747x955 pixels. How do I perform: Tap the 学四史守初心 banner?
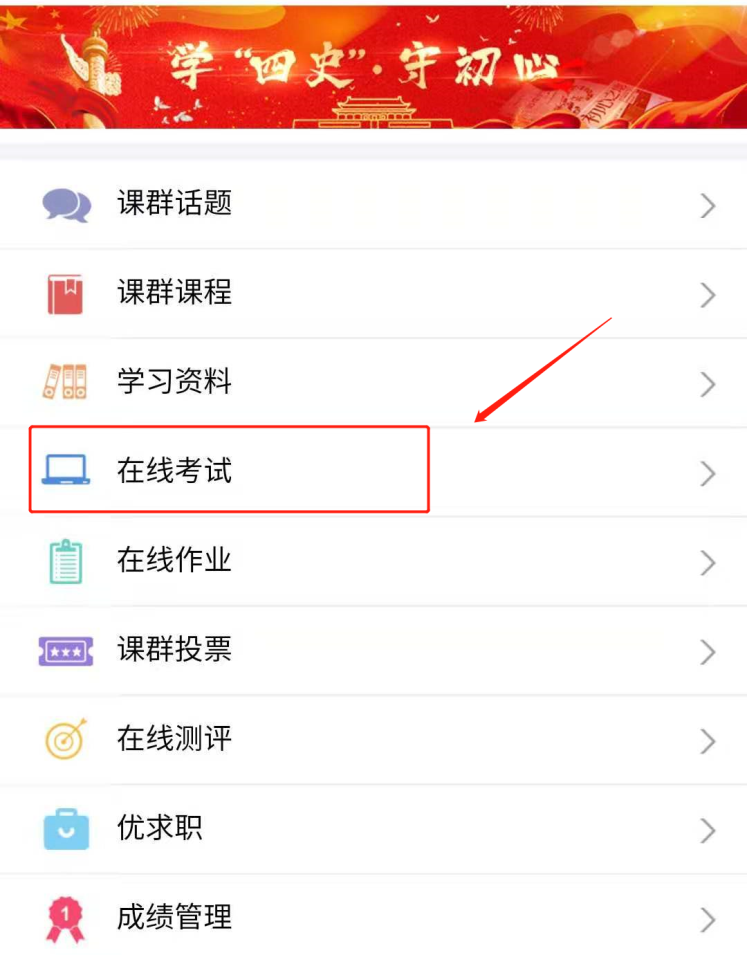pyautogui.click(x=373, y=66)
